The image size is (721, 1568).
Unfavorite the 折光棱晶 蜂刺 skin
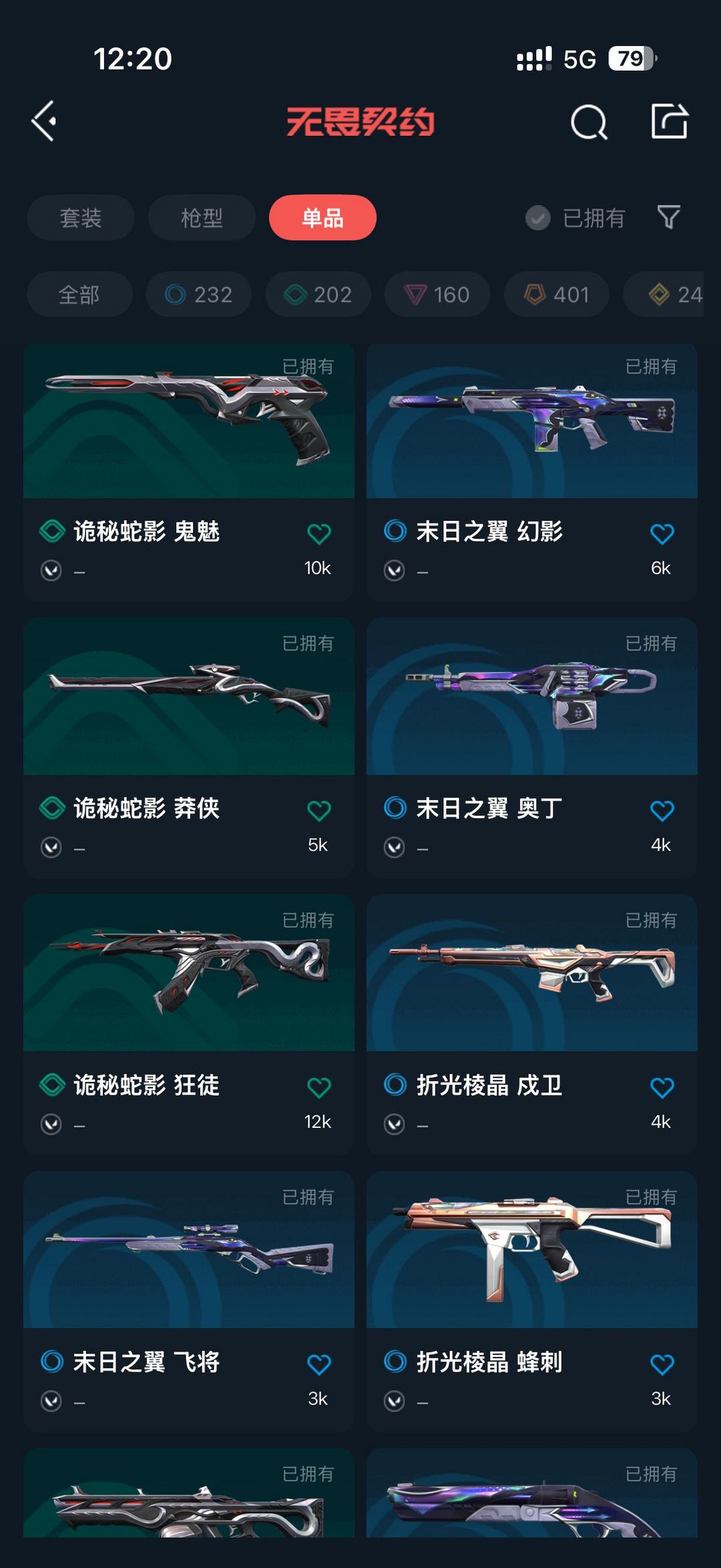click(x=662, y=1364)
